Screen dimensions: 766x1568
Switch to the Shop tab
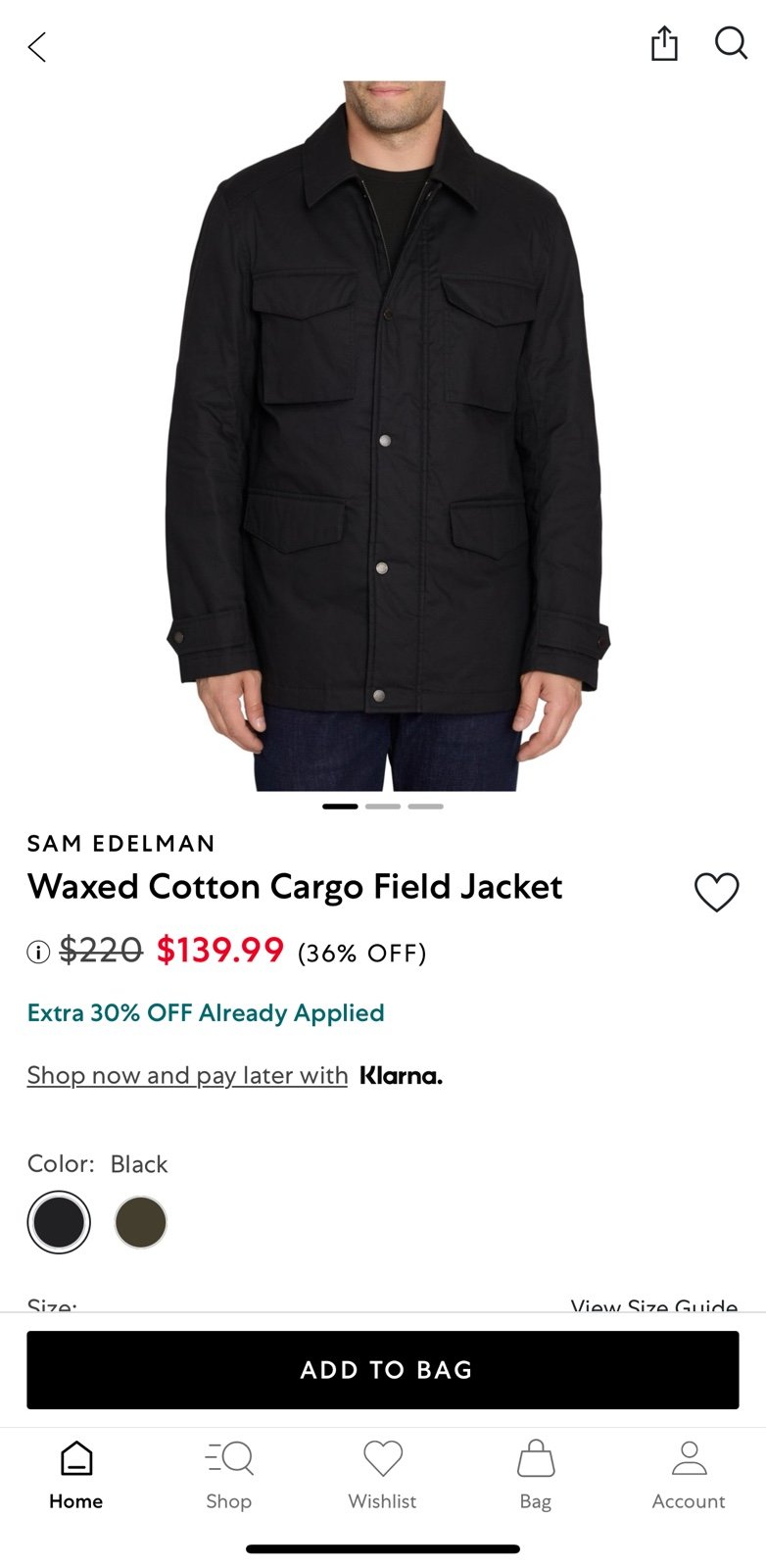[229, 1475]
